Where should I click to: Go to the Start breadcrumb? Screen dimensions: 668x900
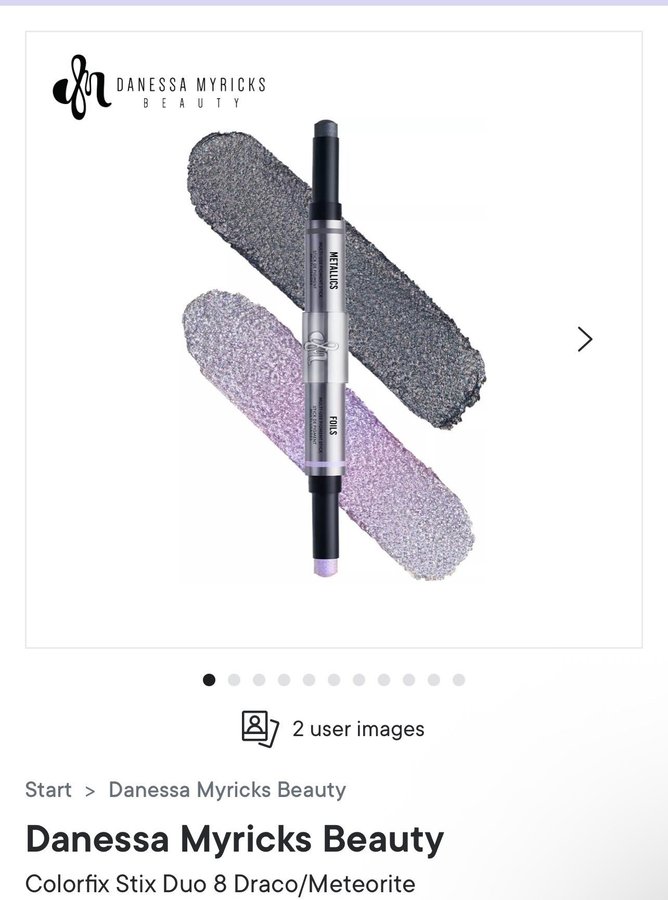(48, 789)
